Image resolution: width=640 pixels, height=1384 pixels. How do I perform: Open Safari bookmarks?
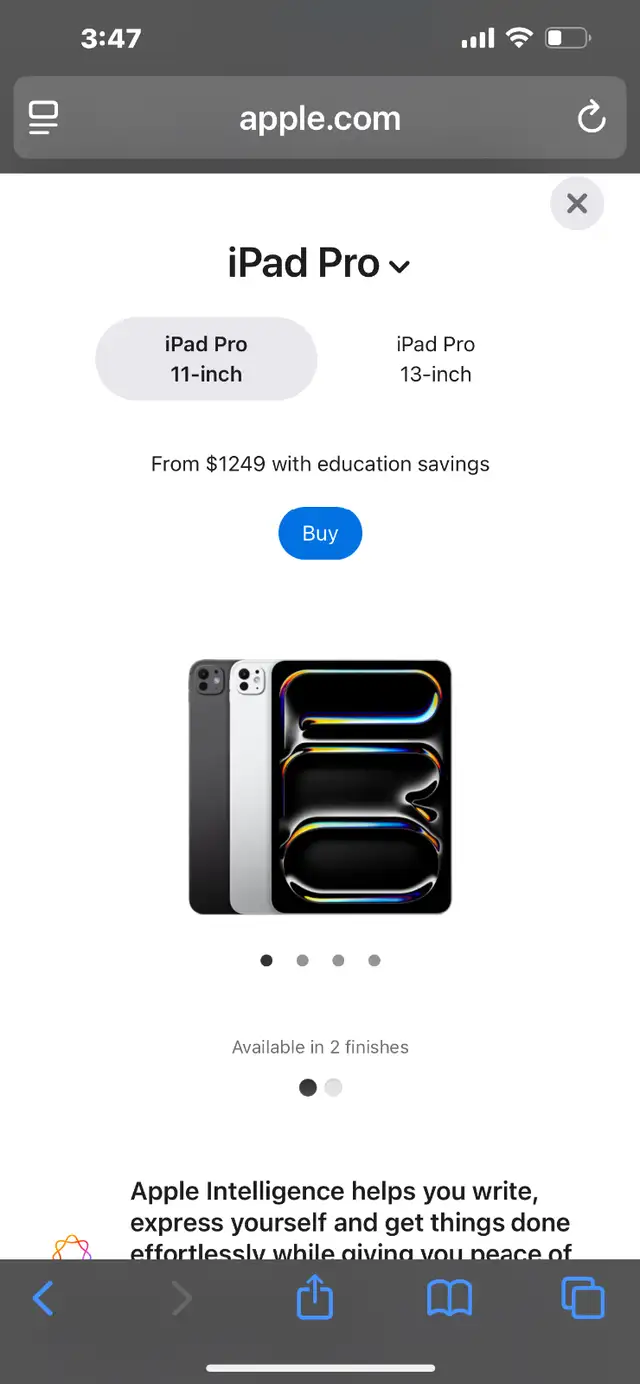coord(449,1299)
